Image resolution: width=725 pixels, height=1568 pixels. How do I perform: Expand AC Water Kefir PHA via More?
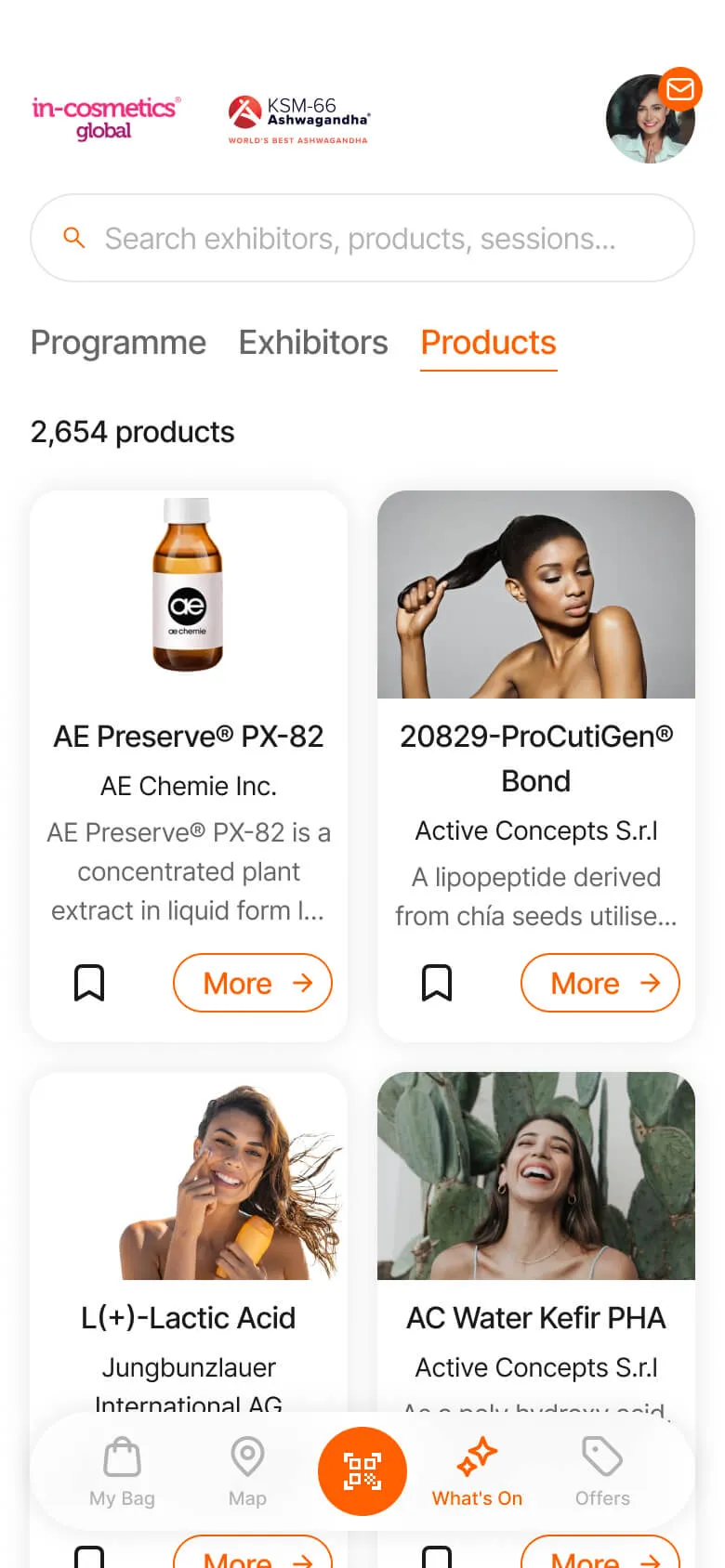[600, 1559]
